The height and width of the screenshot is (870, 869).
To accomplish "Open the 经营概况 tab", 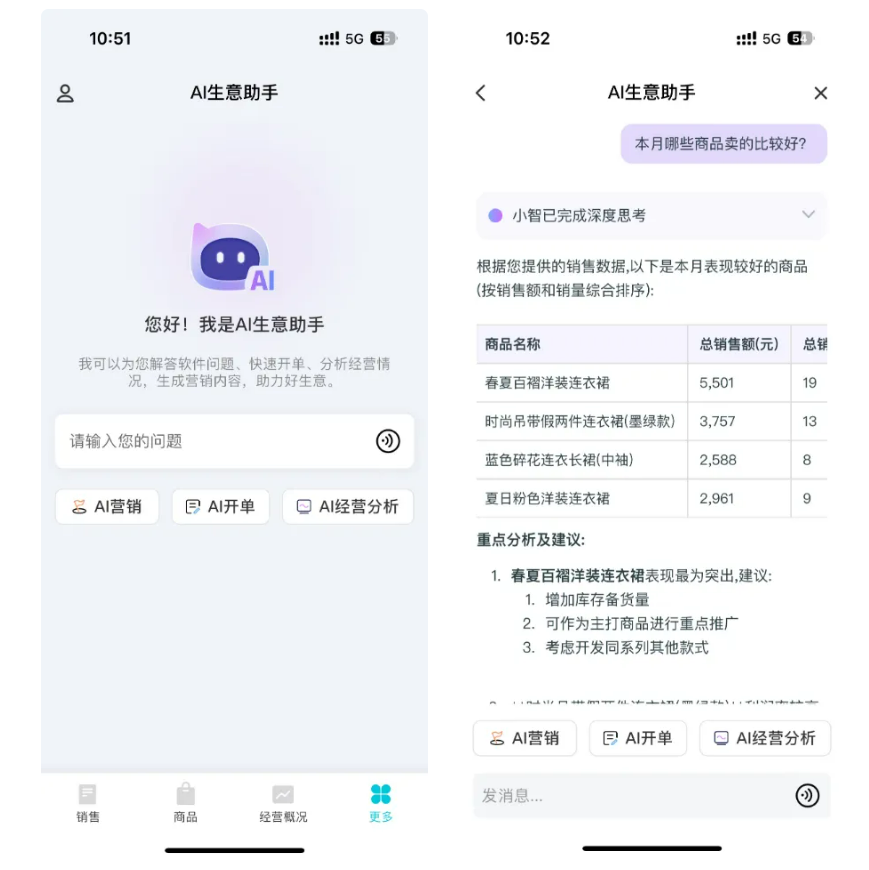I will 283,803.
